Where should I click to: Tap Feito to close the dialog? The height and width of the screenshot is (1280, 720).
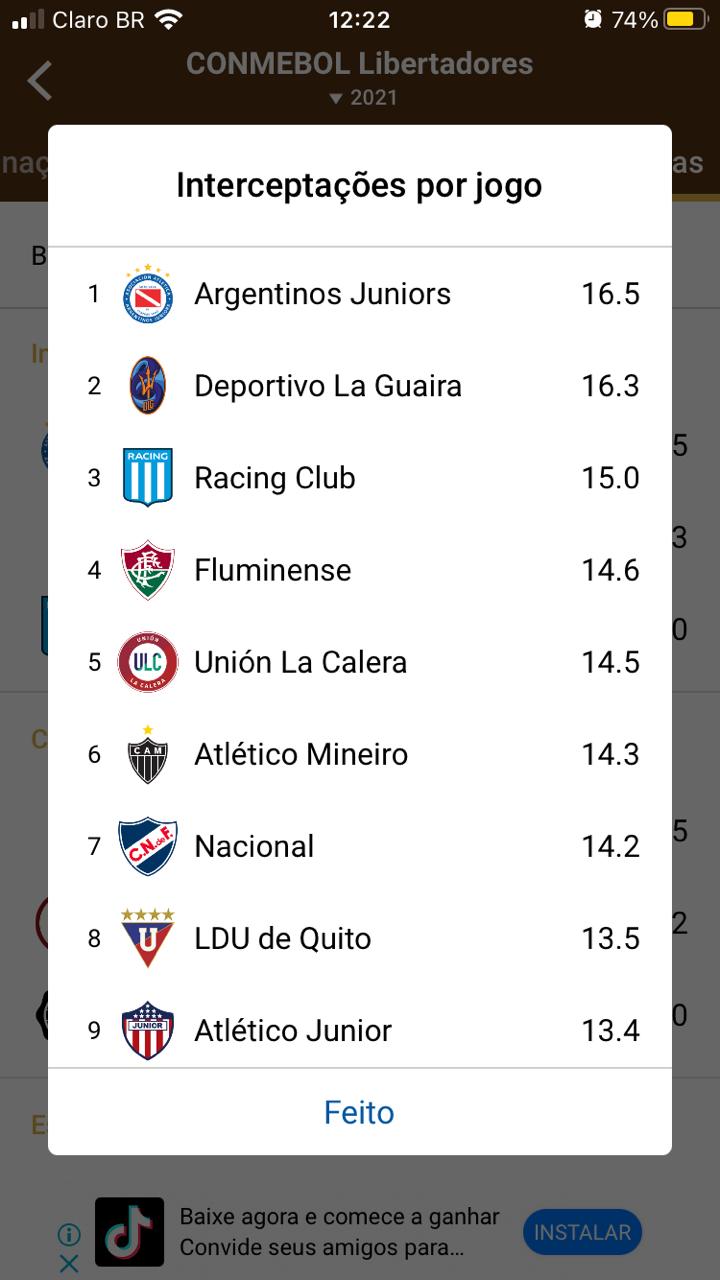point(359,1112)
